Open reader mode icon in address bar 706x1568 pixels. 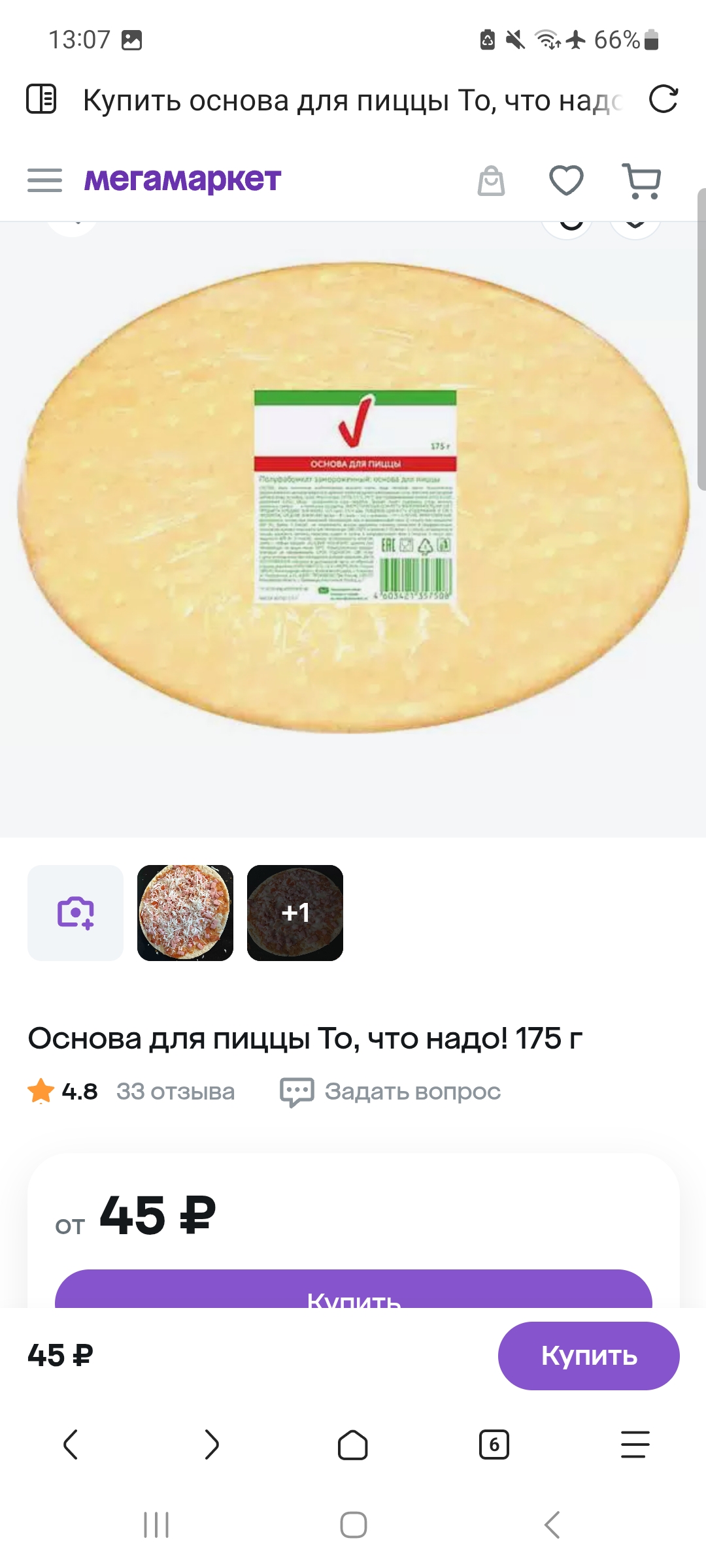[x=41, y=99]
